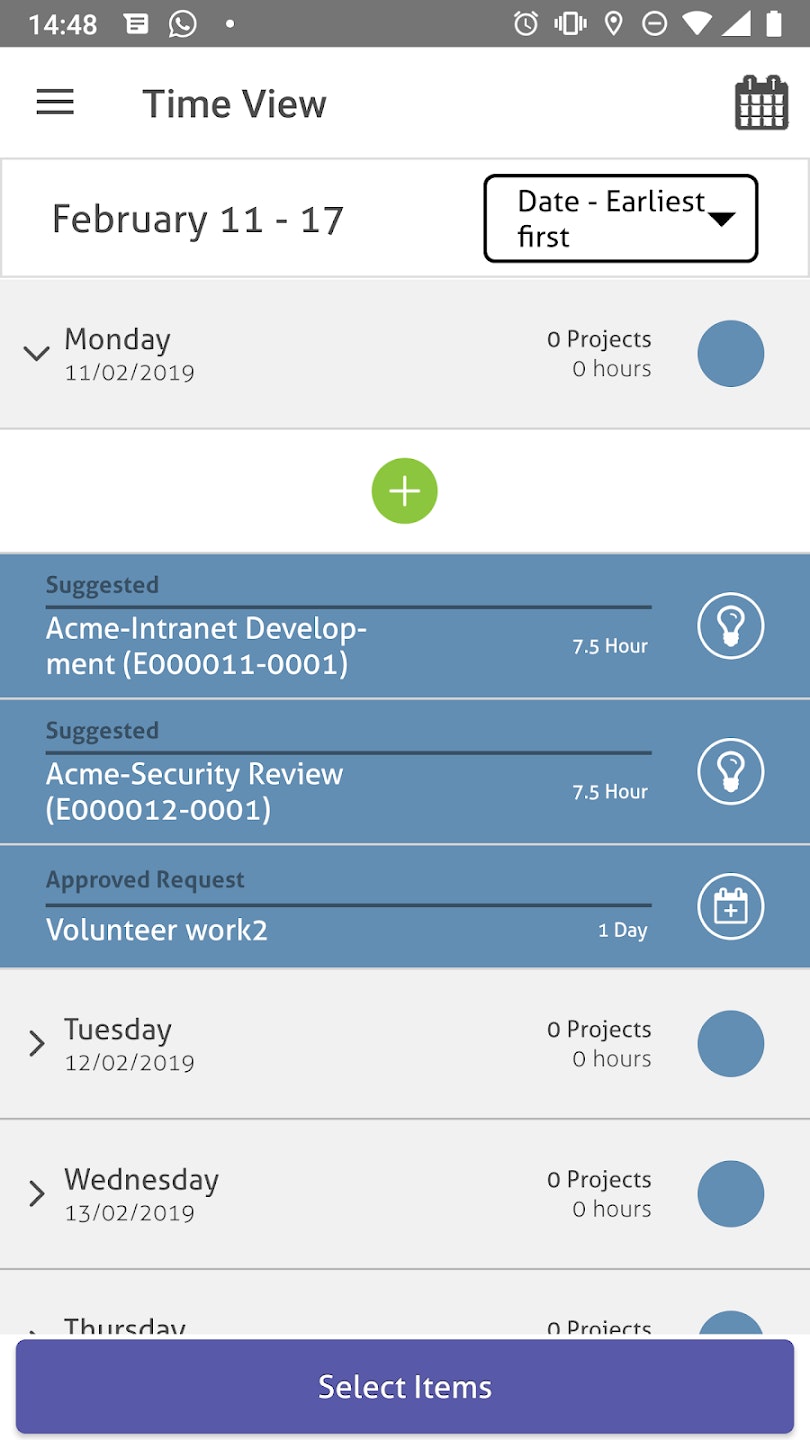Tap lightbulb icon for Acme-Intranet Development suggestion
The width and height of the screenshot is (810, 1440).
[x=730, y=626]
